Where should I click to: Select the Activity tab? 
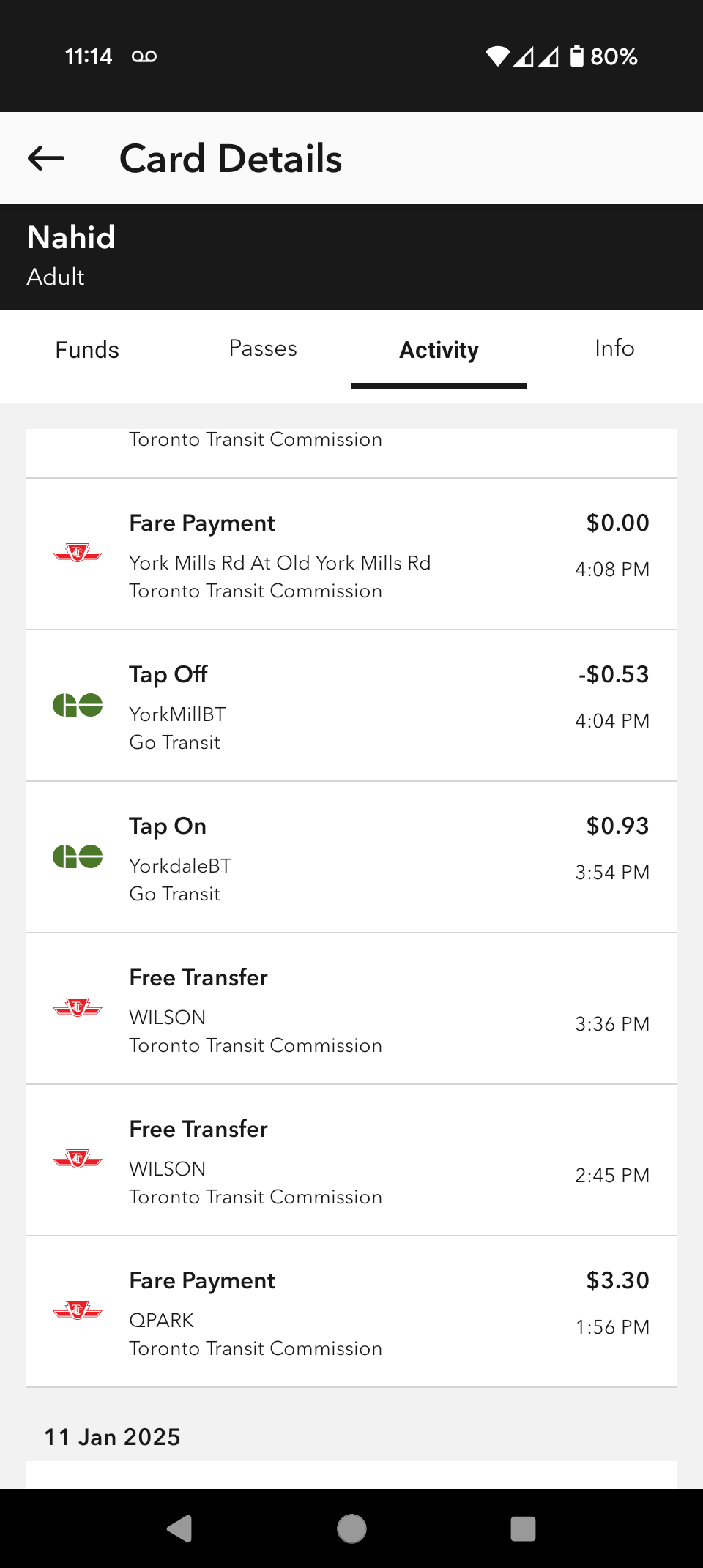(x=439, y=350)
